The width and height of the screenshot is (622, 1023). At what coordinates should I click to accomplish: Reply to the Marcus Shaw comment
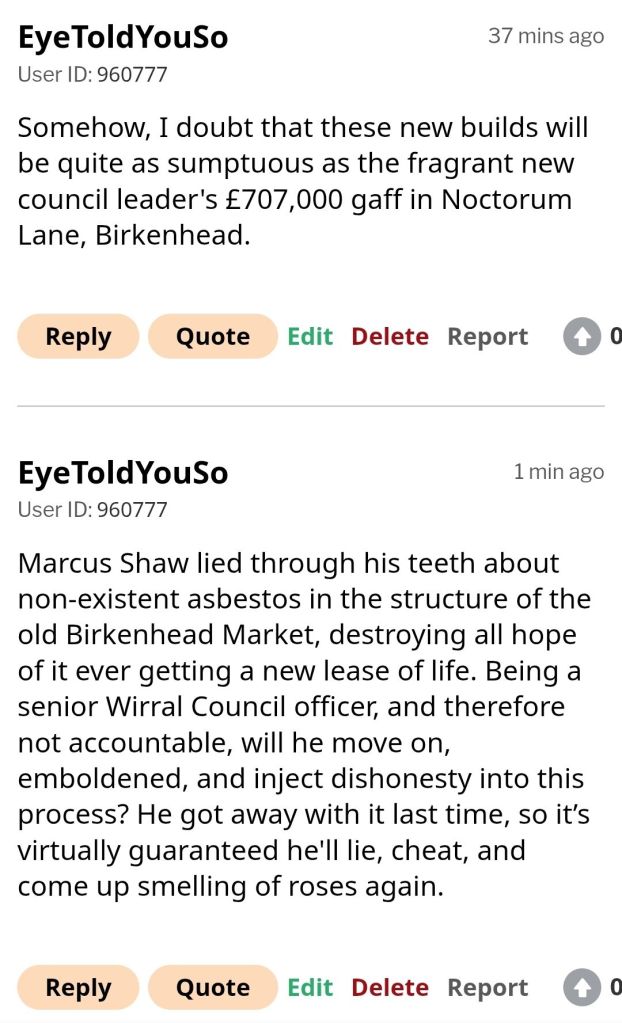pyautogui.click(x=78, y=988)
